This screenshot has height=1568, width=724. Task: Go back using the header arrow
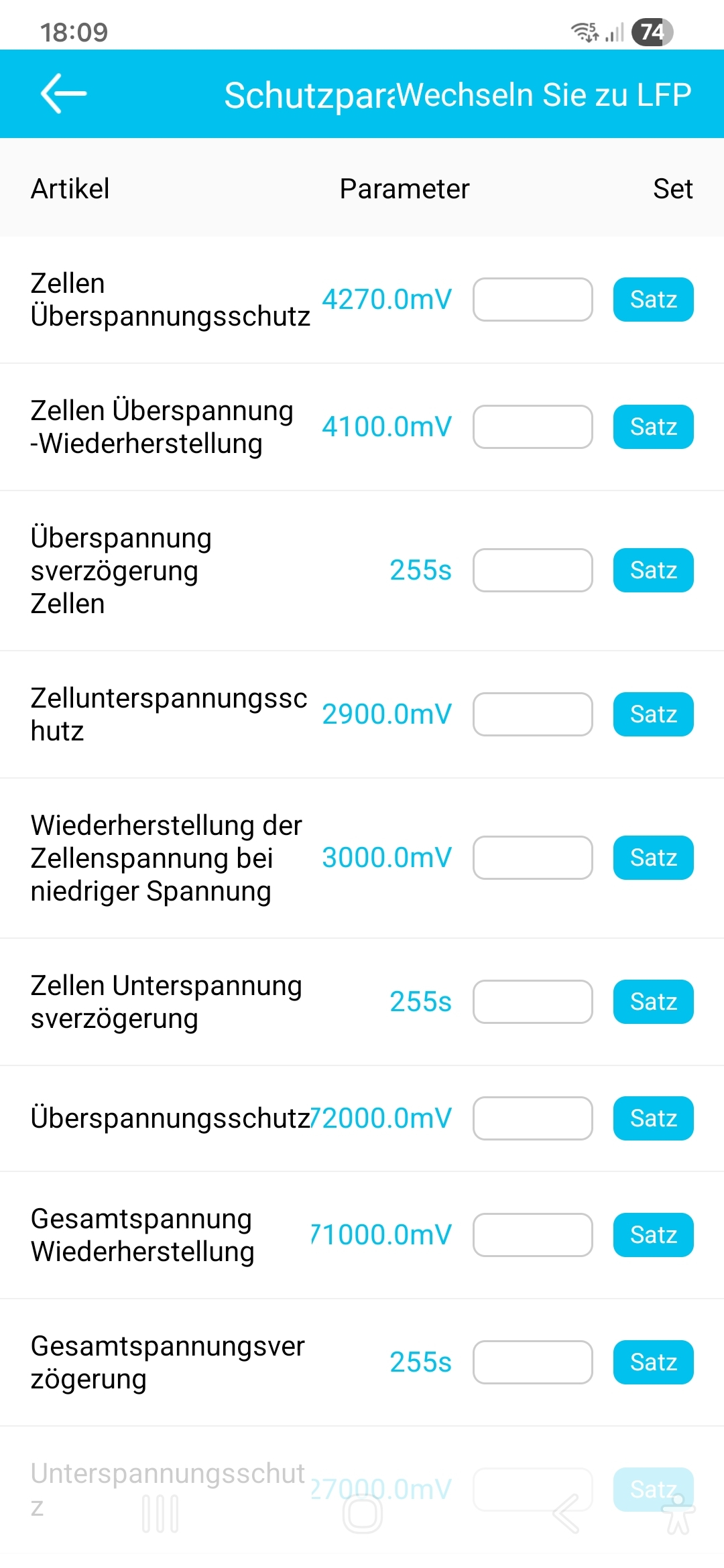click(x=64, y=94)
